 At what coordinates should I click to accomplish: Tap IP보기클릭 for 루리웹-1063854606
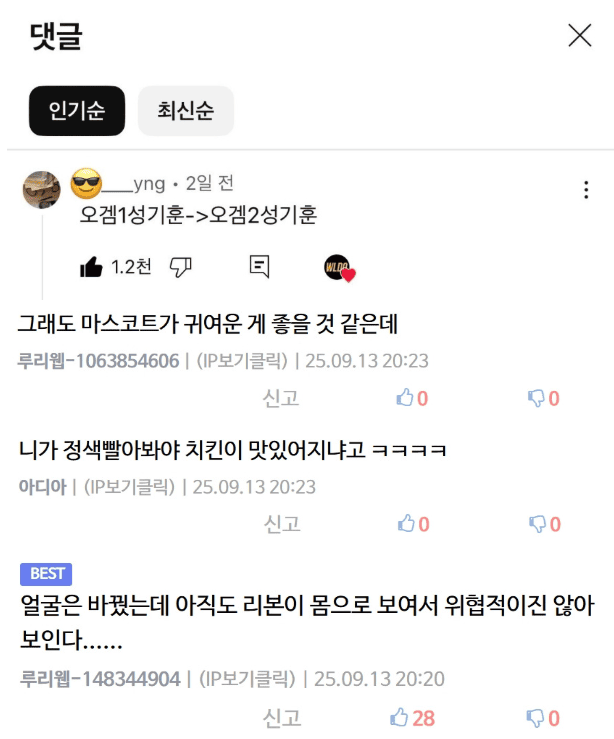241,361
